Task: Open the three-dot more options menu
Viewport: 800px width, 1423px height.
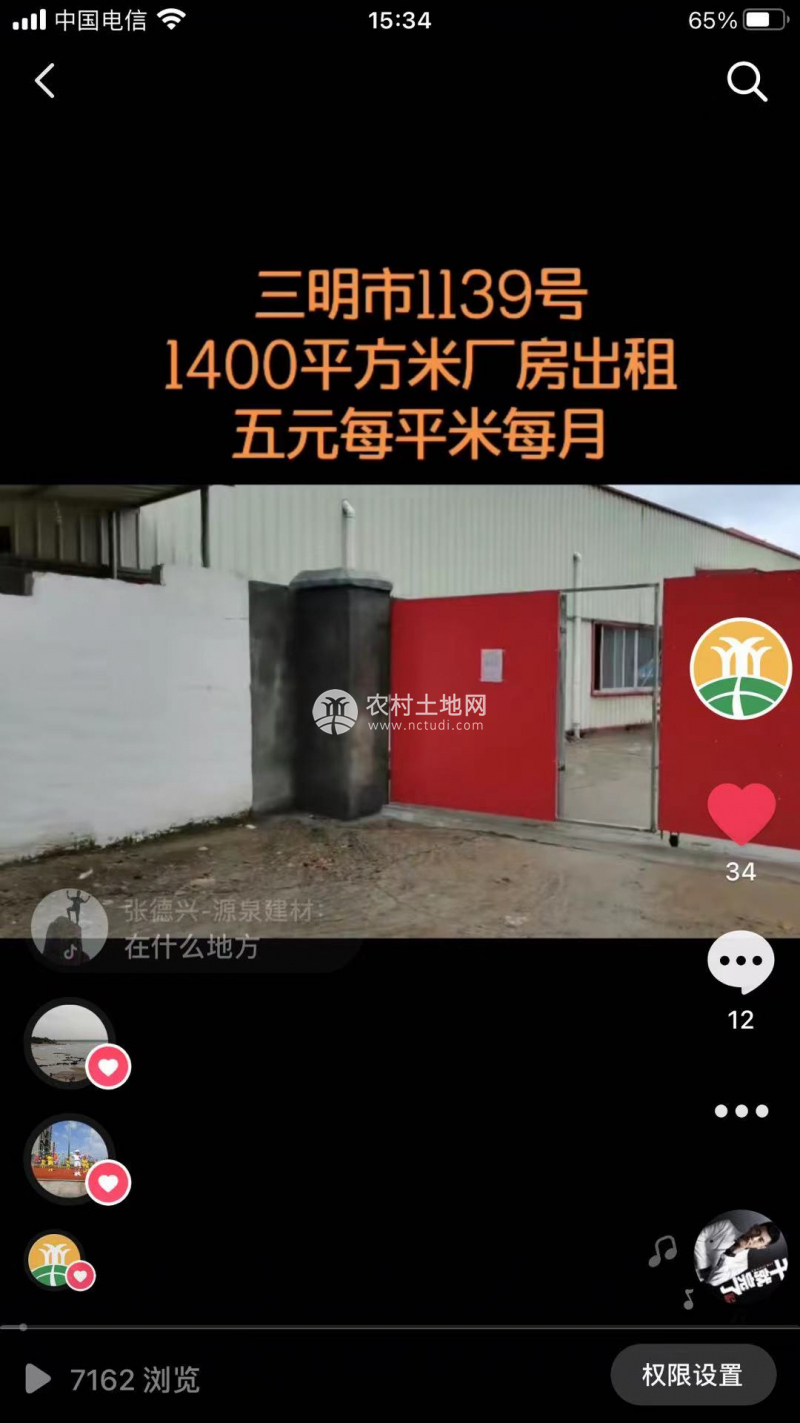Action: click(741, 1111)
